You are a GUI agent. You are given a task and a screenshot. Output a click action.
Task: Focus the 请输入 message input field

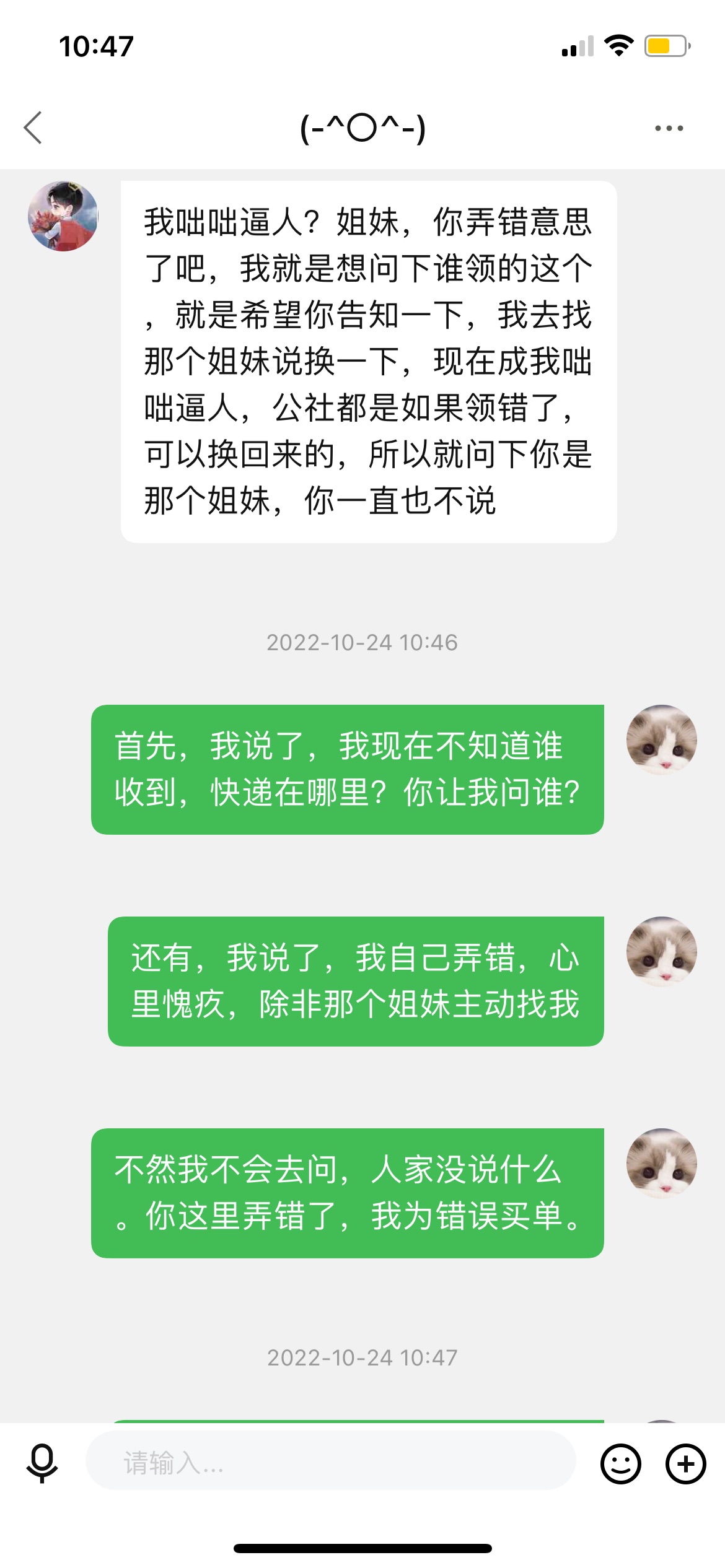[x=331, y=1463]
